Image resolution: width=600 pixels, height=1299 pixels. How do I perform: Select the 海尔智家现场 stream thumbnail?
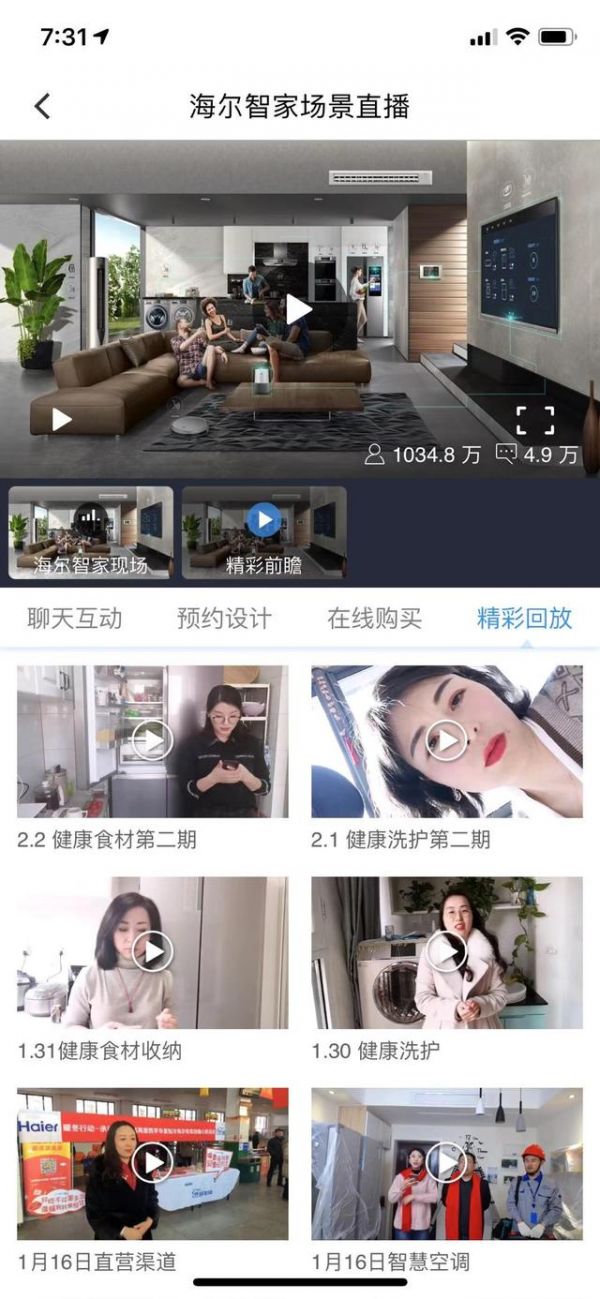coord(91,532)
